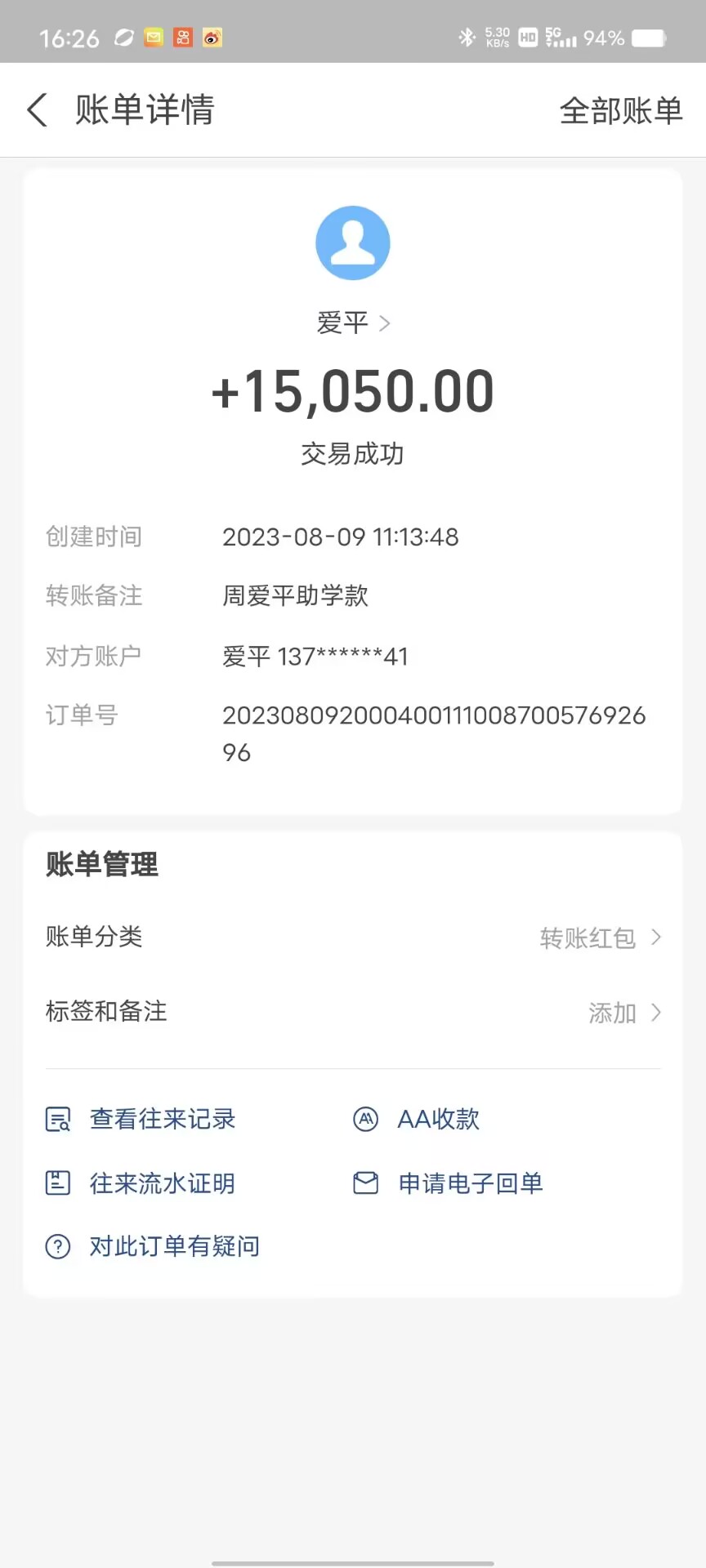Click the 申请电子回单 envelope icon
Viewport: 706px width, 1568px height.
365,1182
